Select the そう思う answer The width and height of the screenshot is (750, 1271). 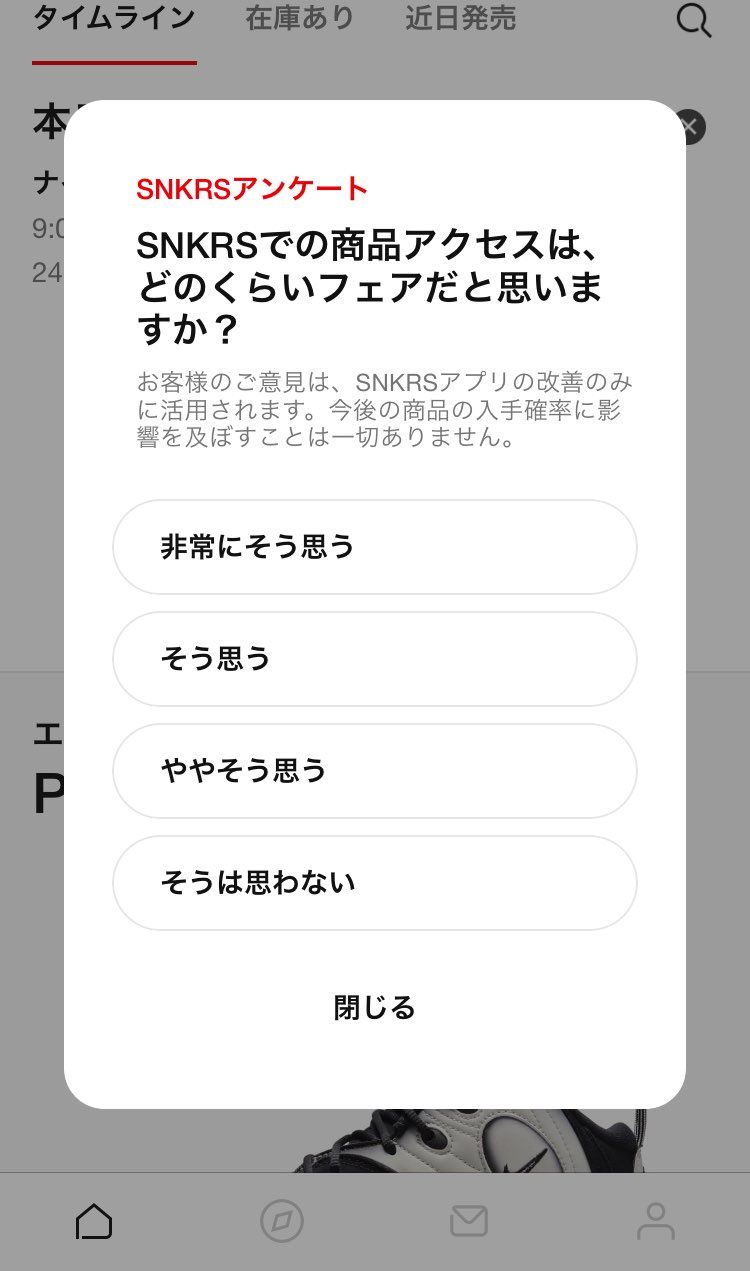375,659
